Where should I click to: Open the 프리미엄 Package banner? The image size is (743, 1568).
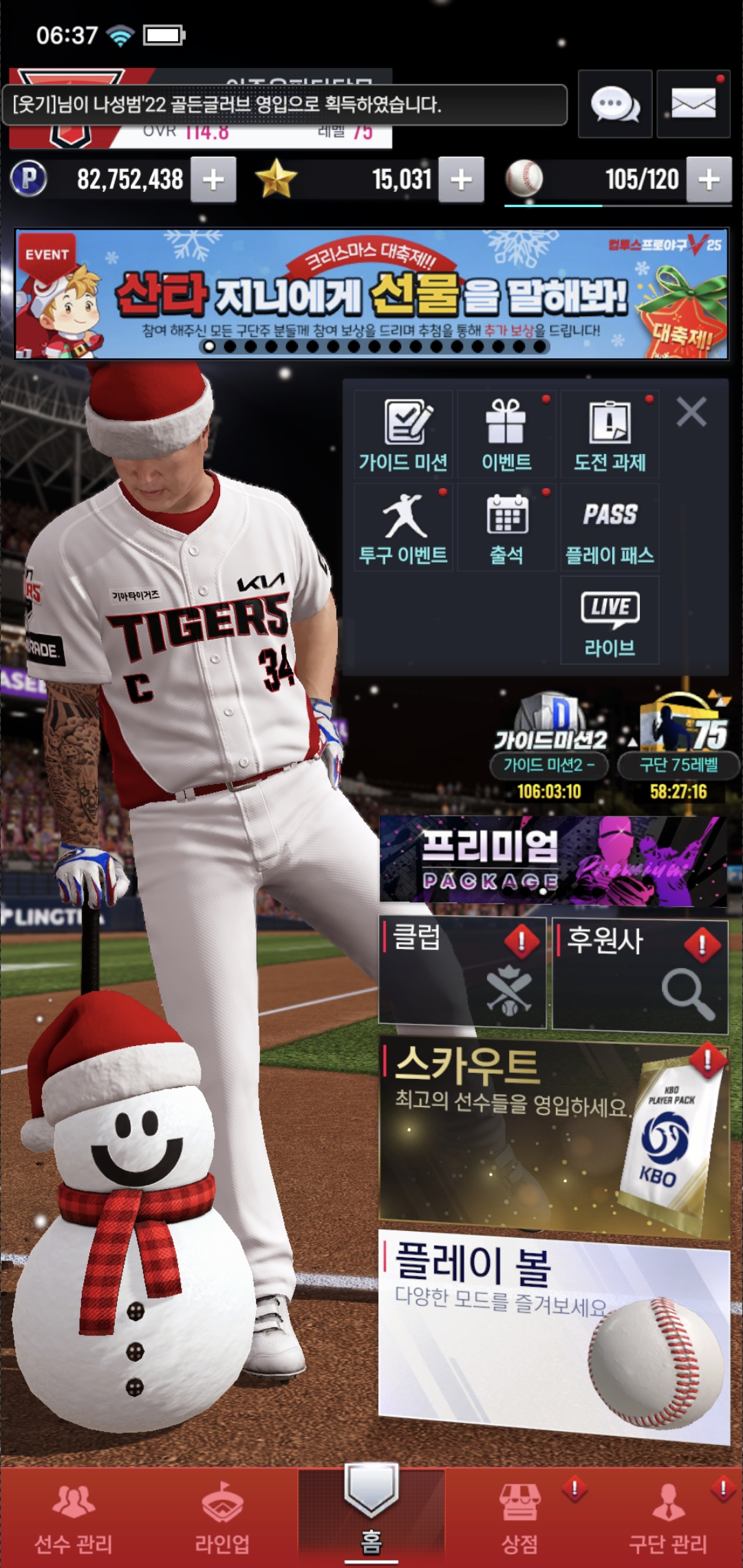pyautogui.click(x=552, y=860)
